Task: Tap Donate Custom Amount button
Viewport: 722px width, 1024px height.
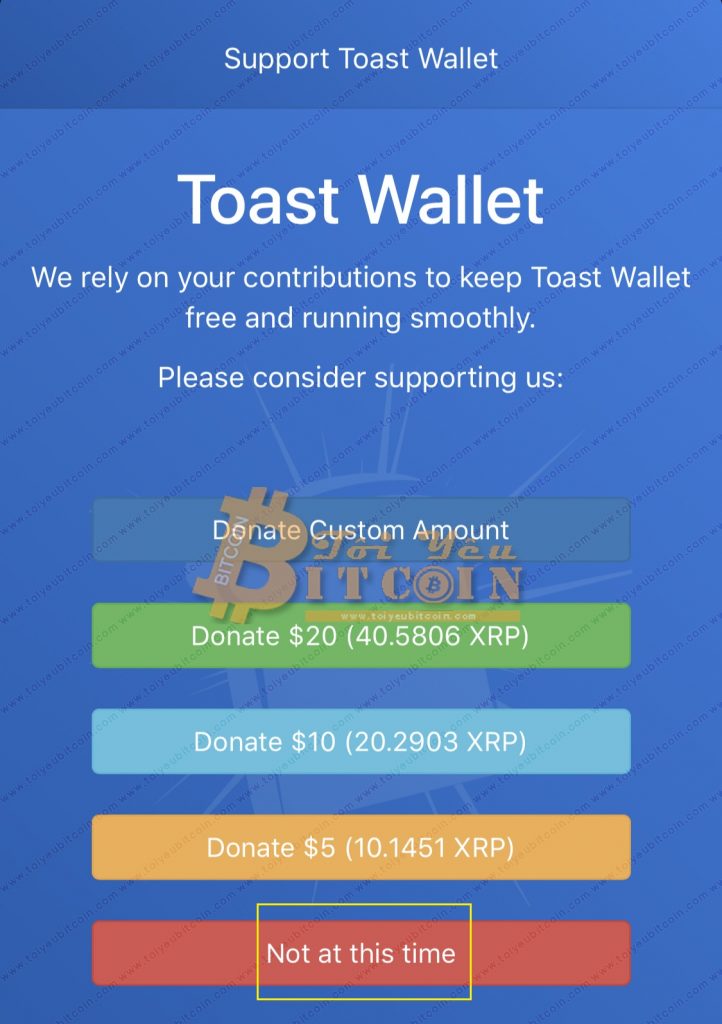Action: 361,529
